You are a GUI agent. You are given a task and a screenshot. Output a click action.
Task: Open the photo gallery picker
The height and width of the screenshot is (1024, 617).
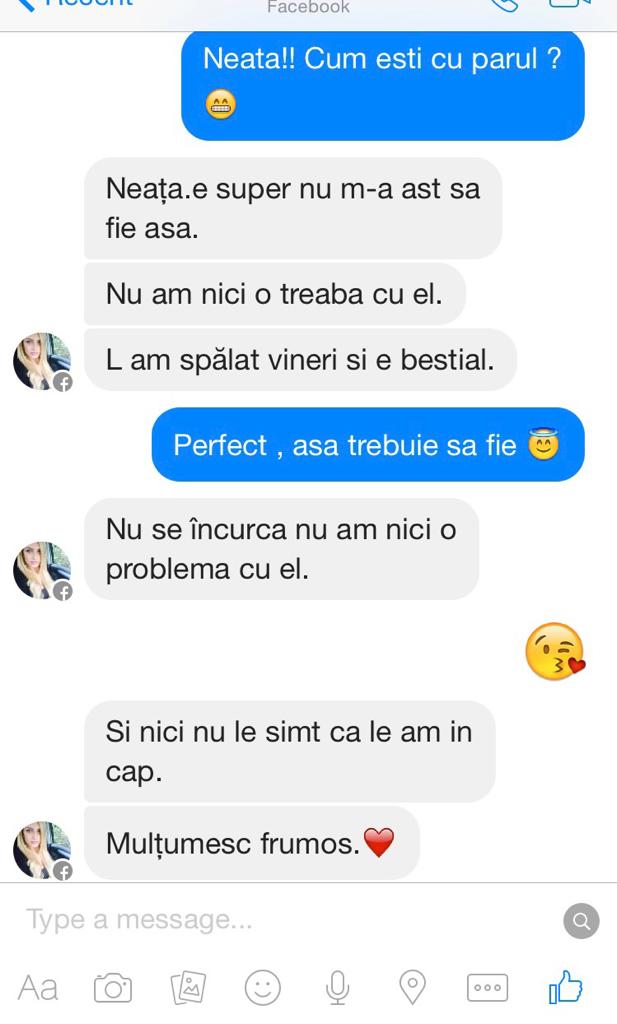(188, 988)
